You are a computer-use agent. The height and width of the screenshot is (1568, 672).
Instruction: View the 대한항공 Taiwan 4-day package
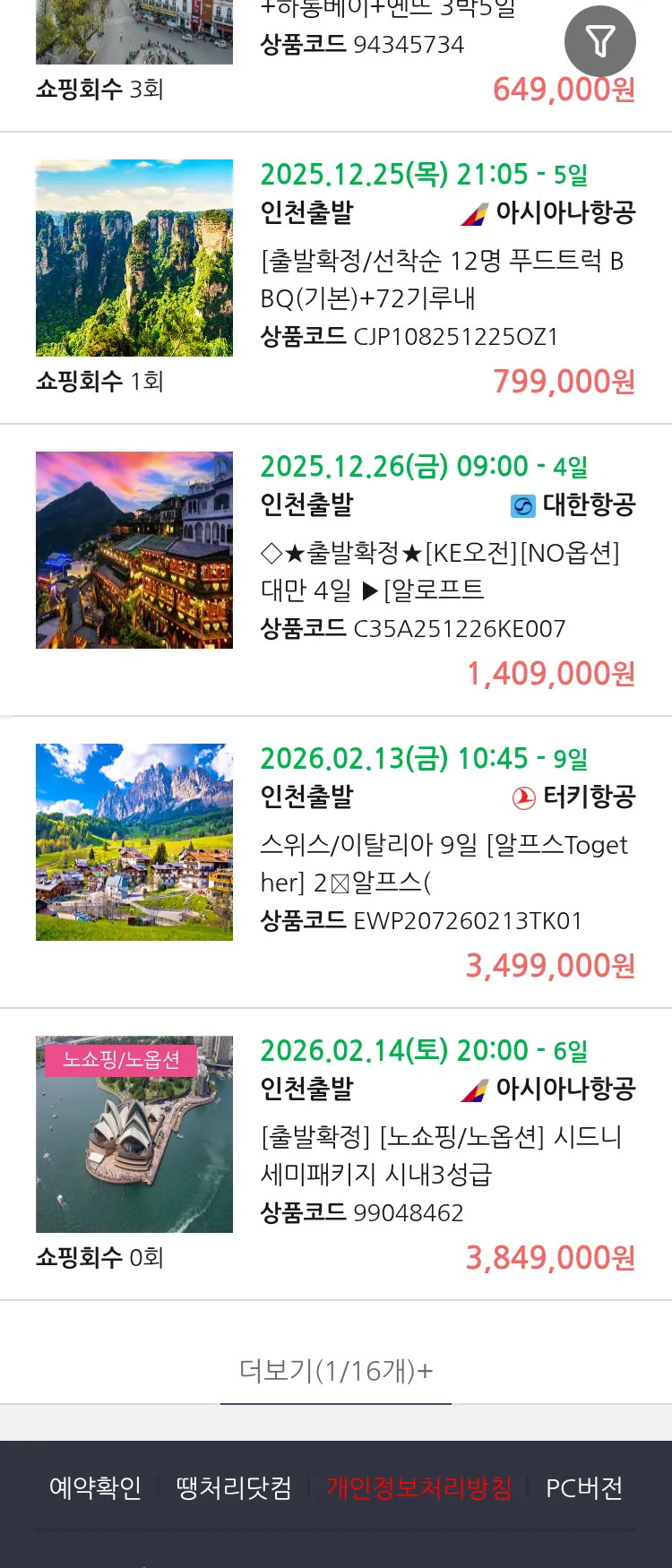(x=439, y=571)
